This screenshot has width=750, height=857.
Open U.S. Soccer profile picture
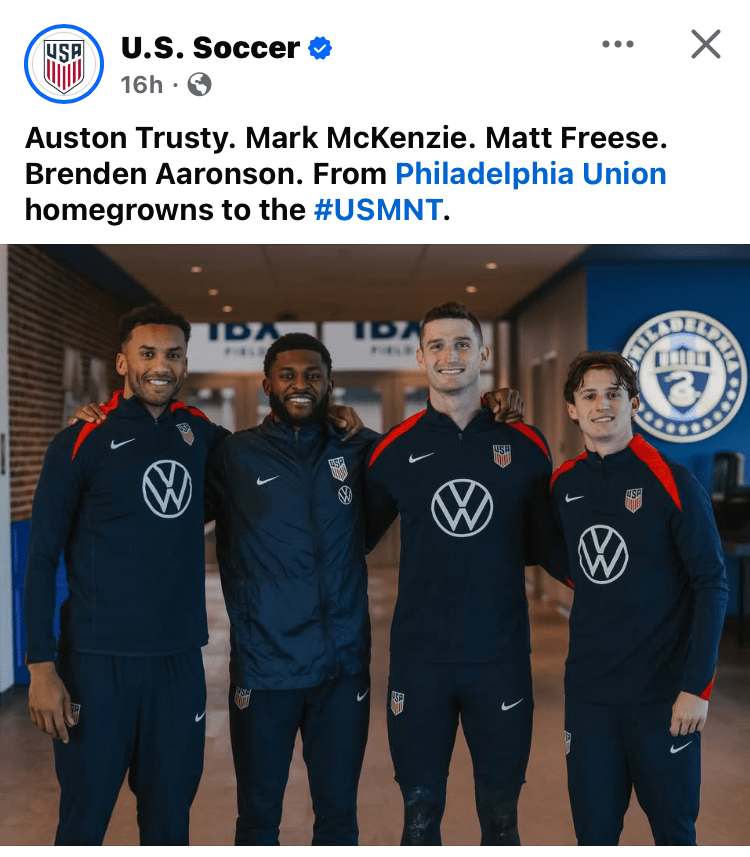click(x=64, y=64)
